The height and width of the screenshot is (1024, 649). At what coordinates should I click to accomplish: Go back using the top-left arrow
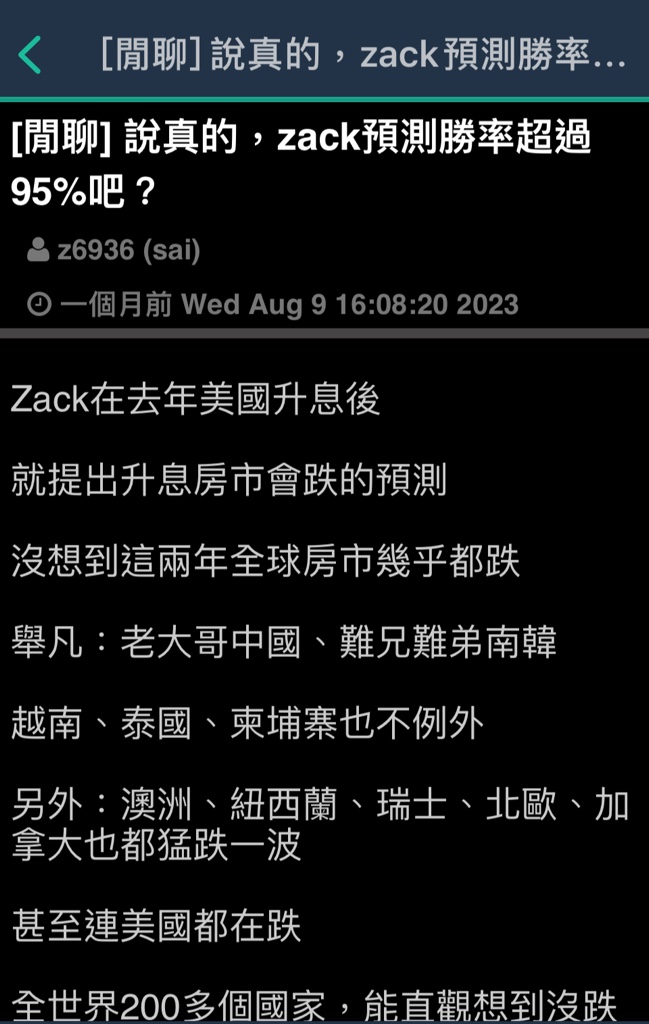pos(31,55)
